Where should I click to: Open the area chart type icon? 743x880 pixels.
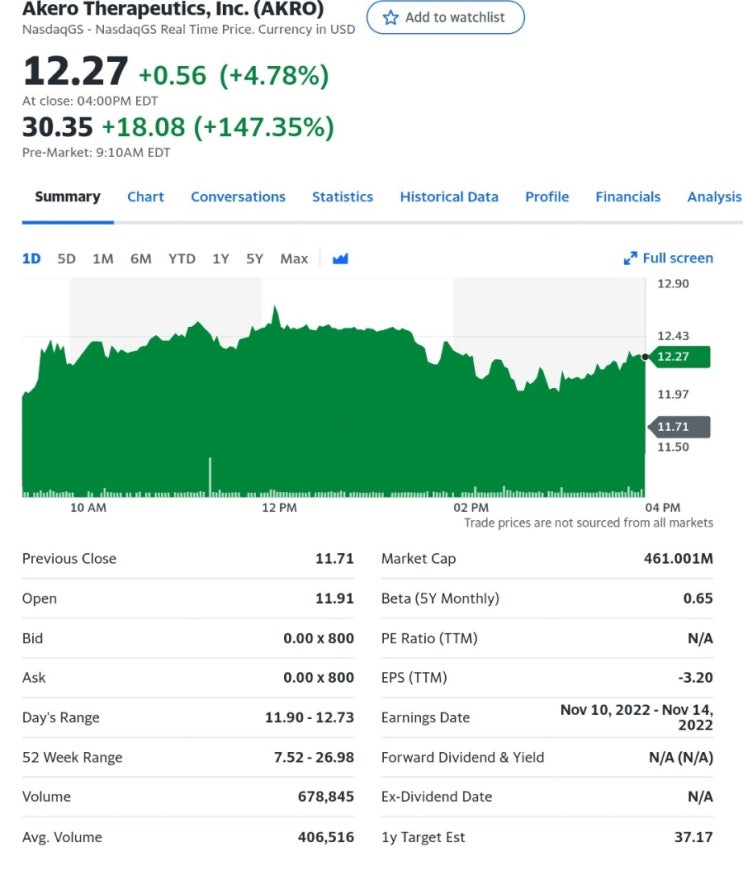[340, 258]
